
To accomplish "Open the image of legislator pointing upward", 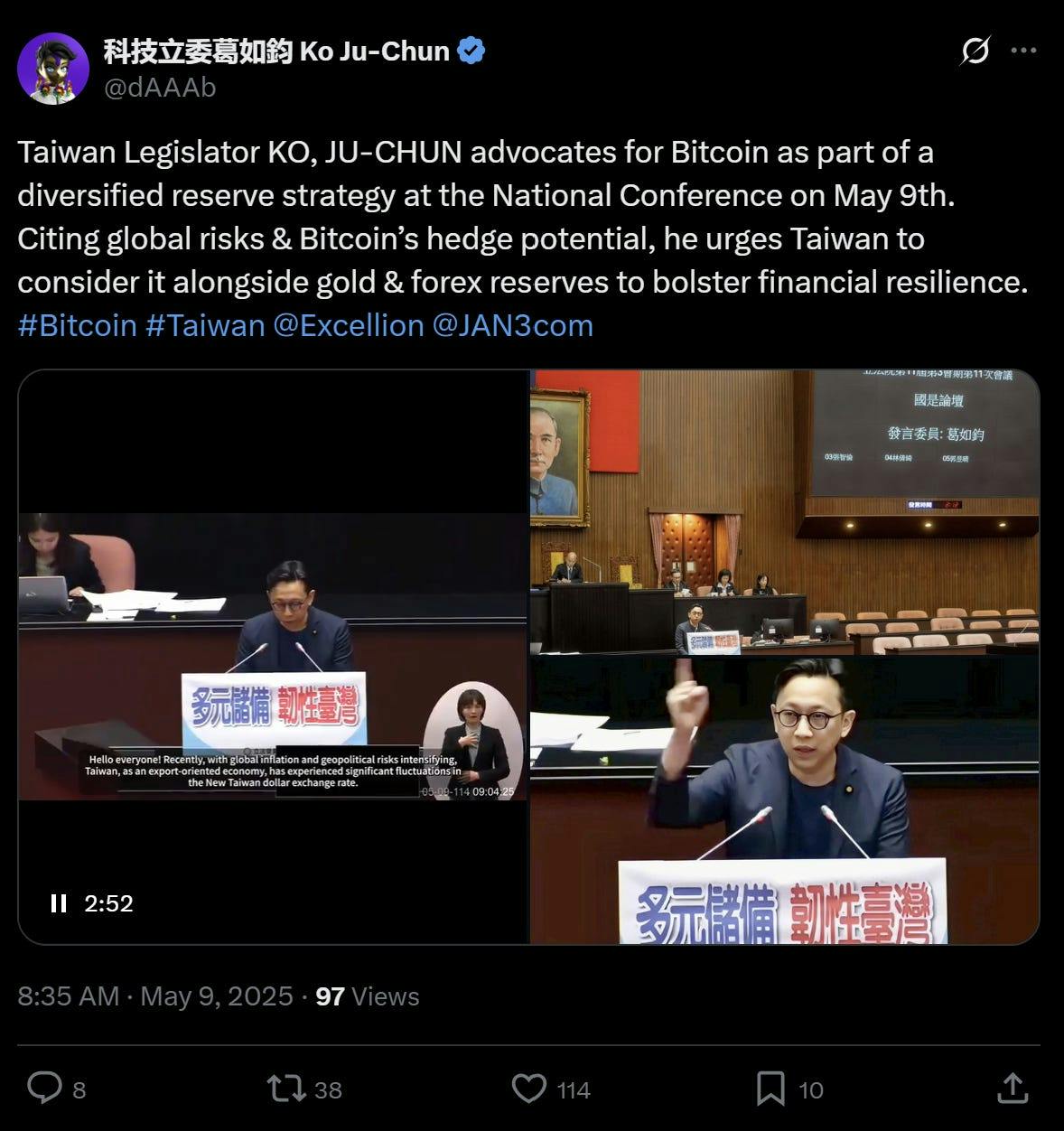I will coord(784,800).
